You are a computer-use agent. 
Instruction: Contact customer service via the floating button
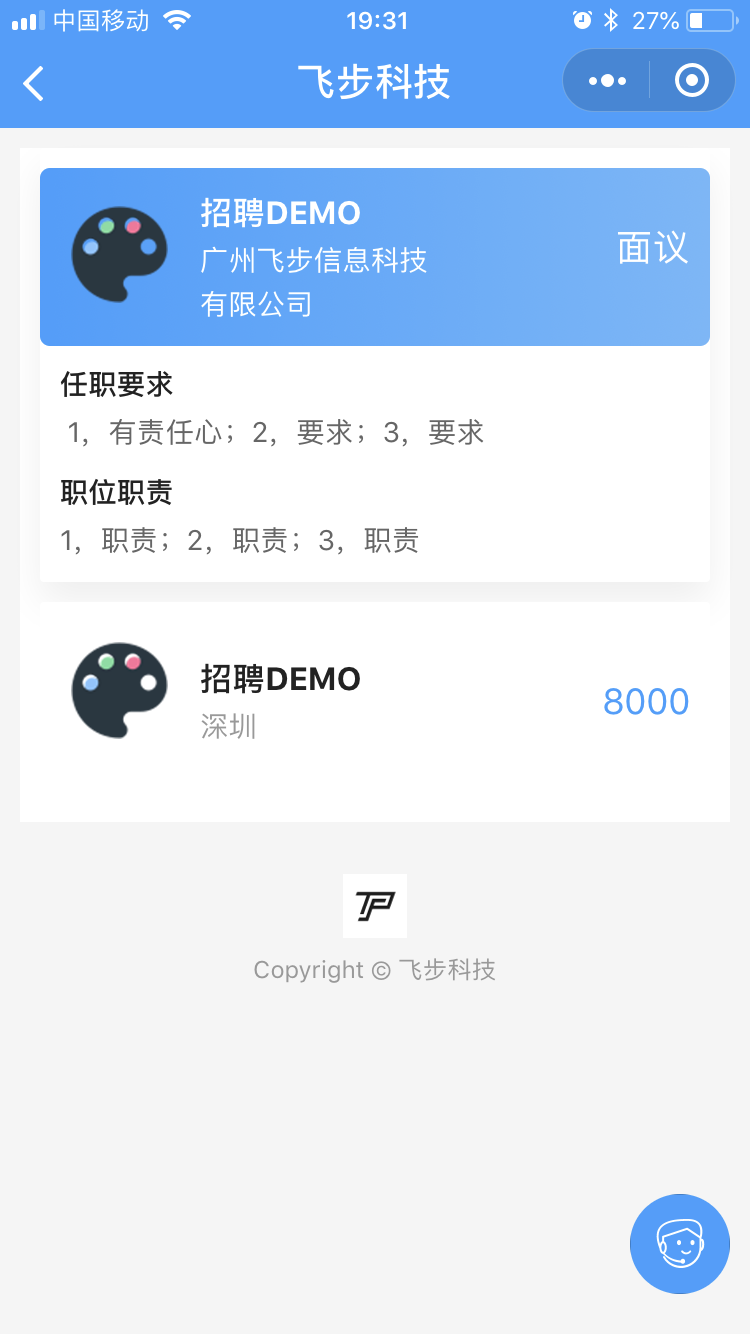click(x=680, y=1244)
